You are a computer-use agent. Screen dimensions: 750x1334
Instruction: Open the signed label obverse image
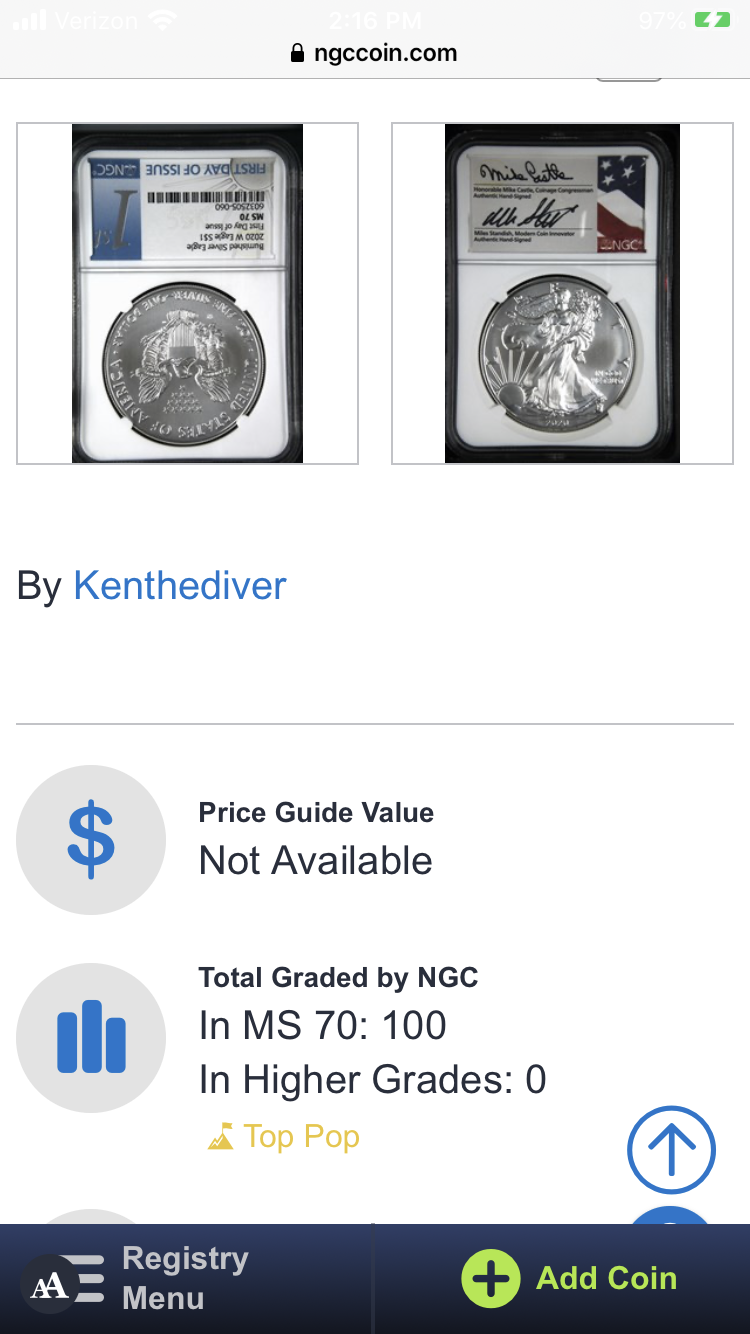[562, 293]
